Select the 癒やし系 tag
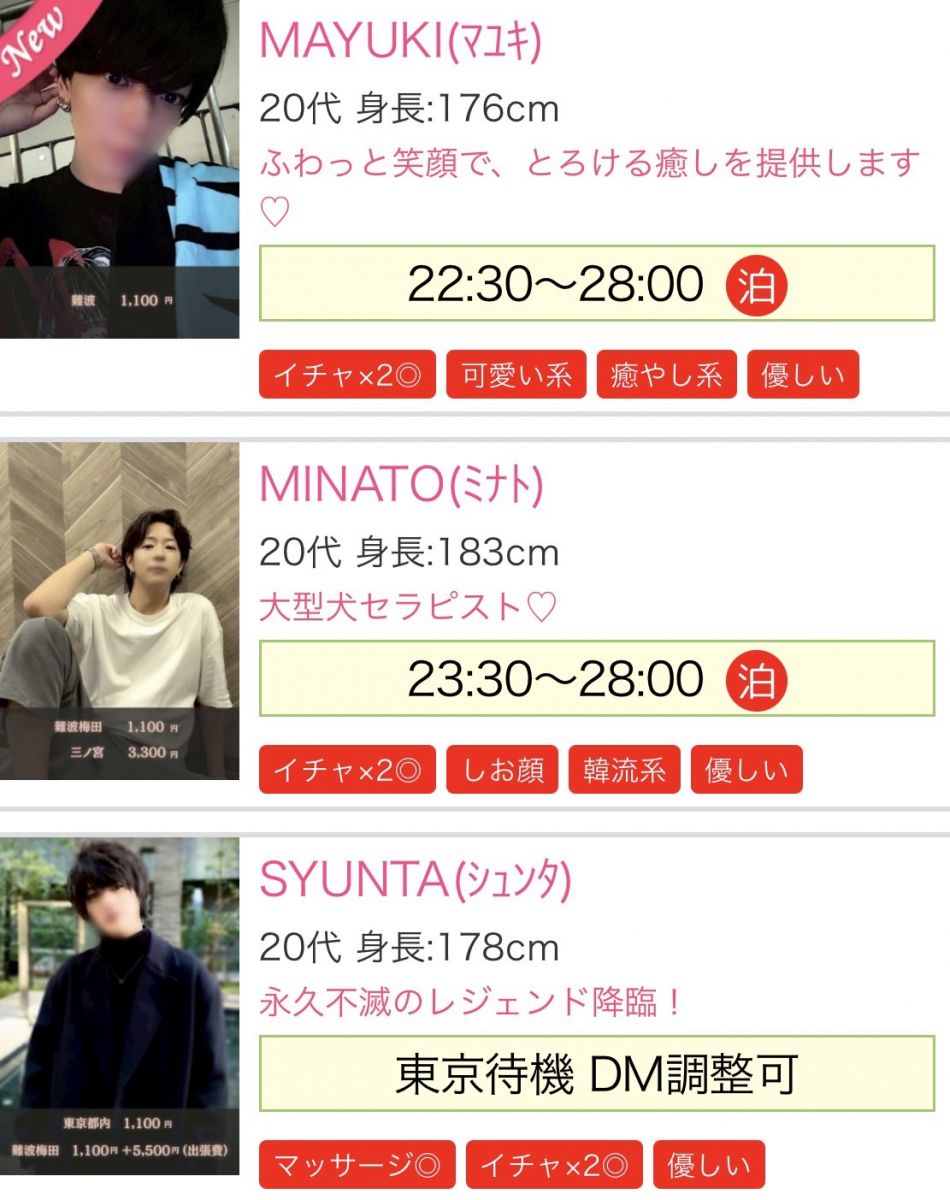The height and width of the screenshot is (1200, 950). [x=666, y=375]
